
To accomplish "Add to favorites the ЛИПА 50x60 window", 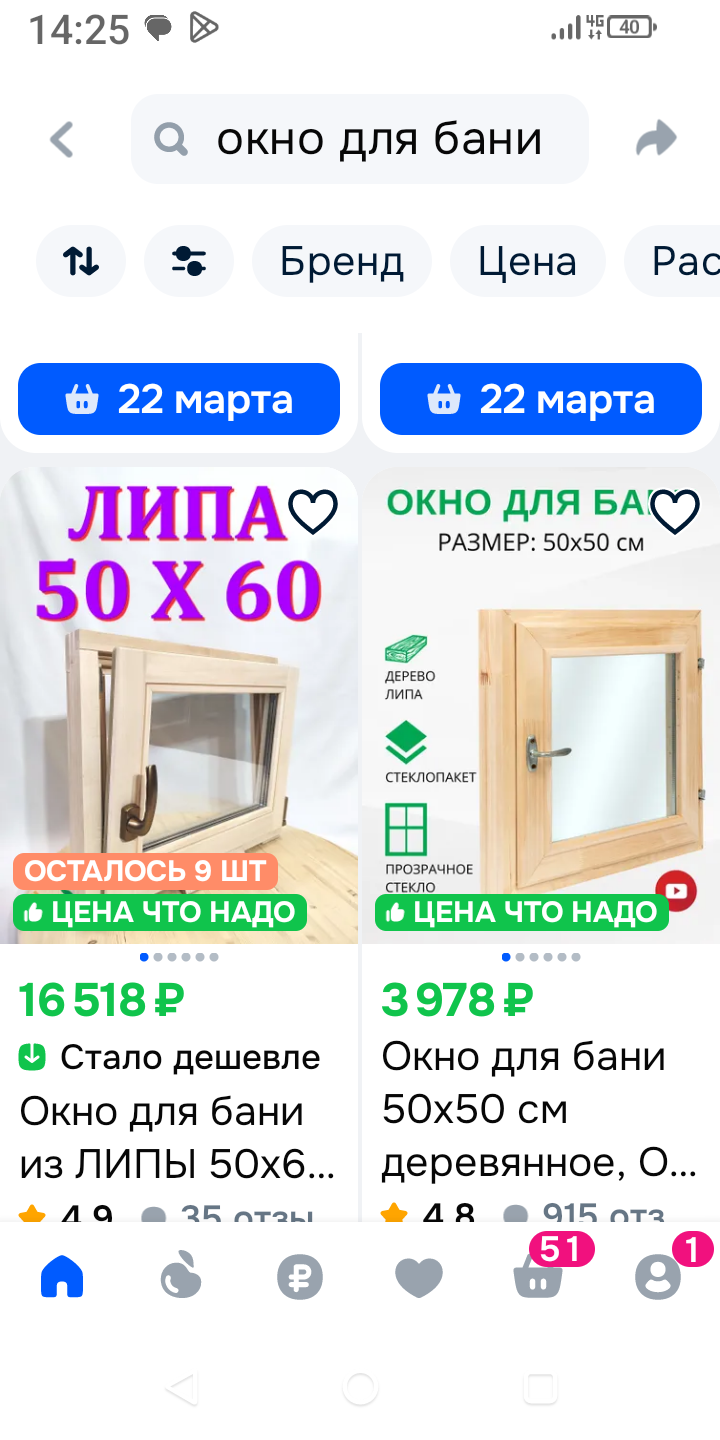I will [x=313, y=513].
